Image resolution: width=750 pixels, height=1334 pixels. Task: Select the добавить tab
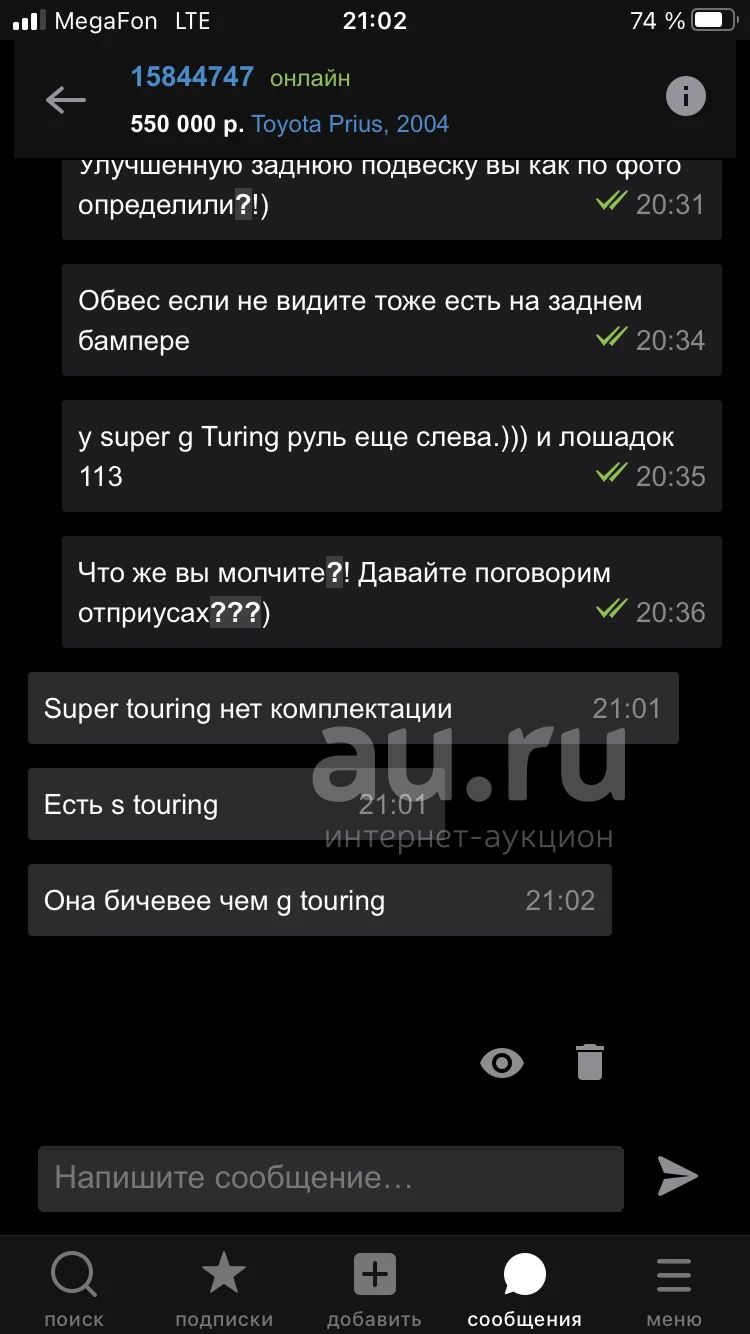[x=374, y=1289]
